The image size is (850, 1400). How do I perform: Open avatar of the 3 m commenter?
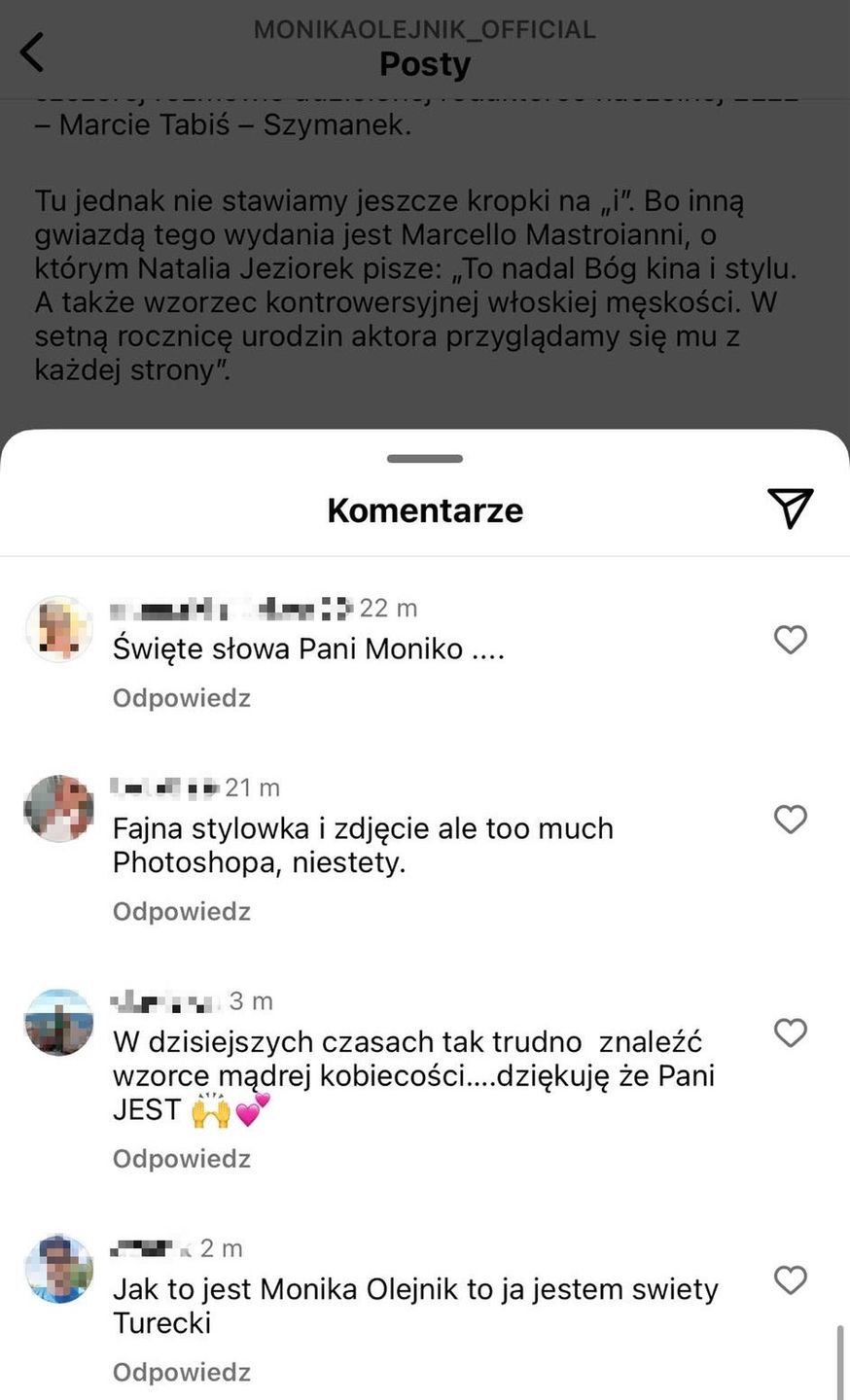coord(58,1023)
